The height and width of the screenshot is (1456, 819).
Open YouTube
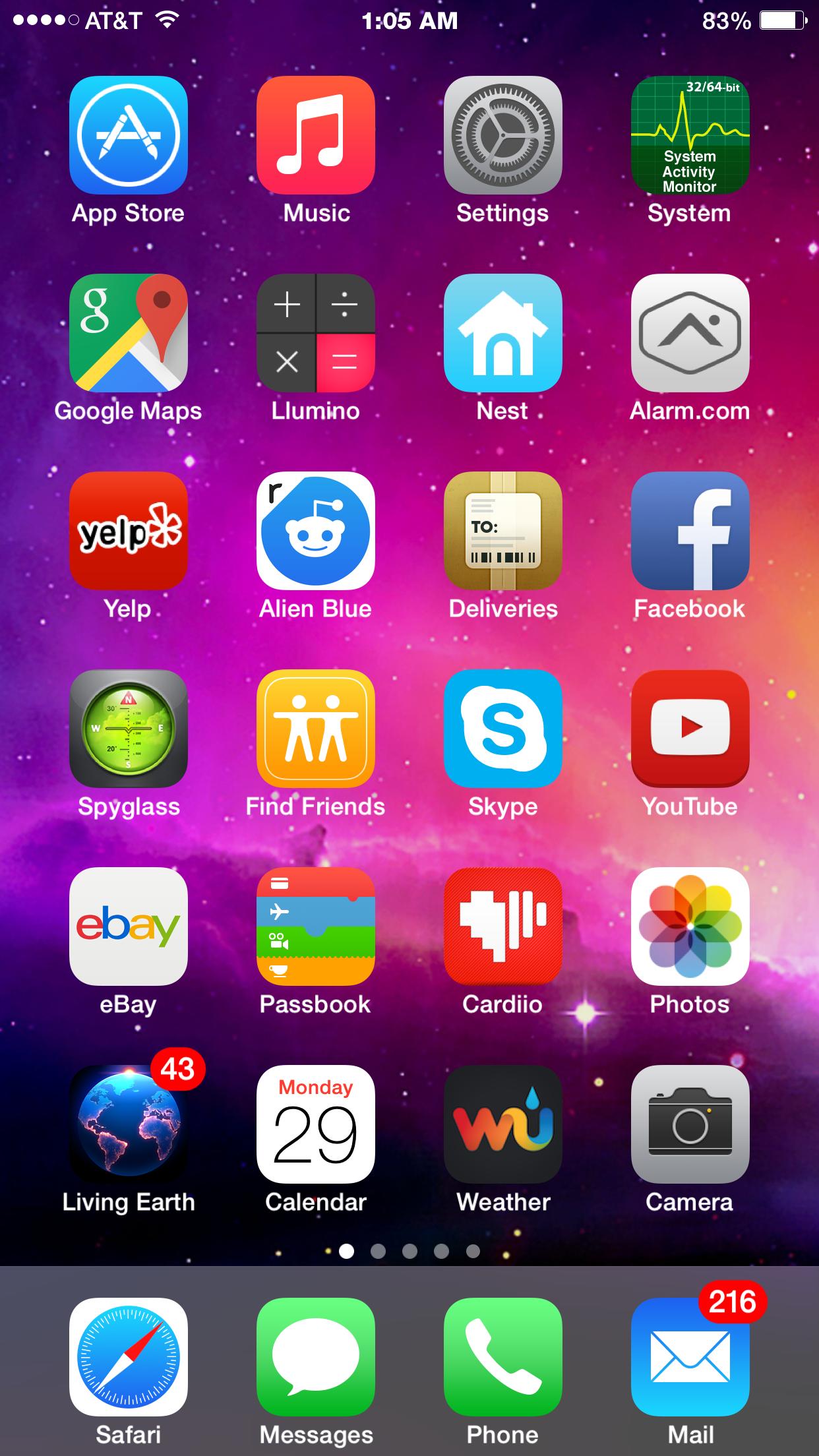[690, 729]
